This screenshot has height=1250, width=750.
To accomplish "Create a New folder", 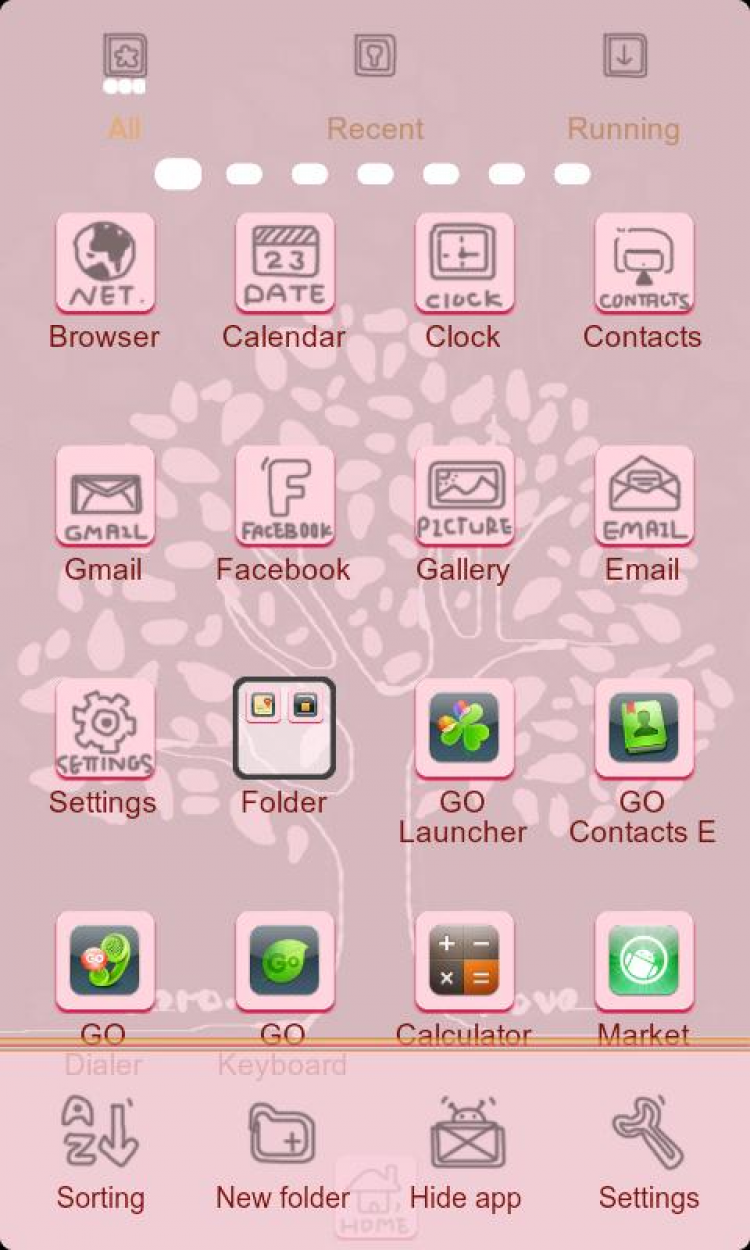I will click(283, 1150).
